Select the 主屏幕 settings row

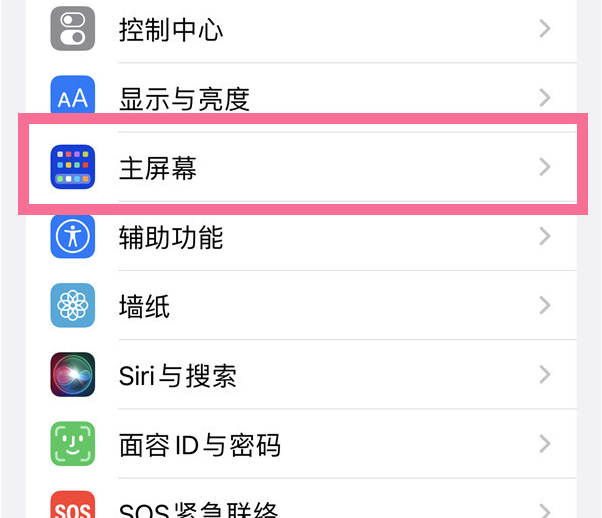tap(300, 167)
